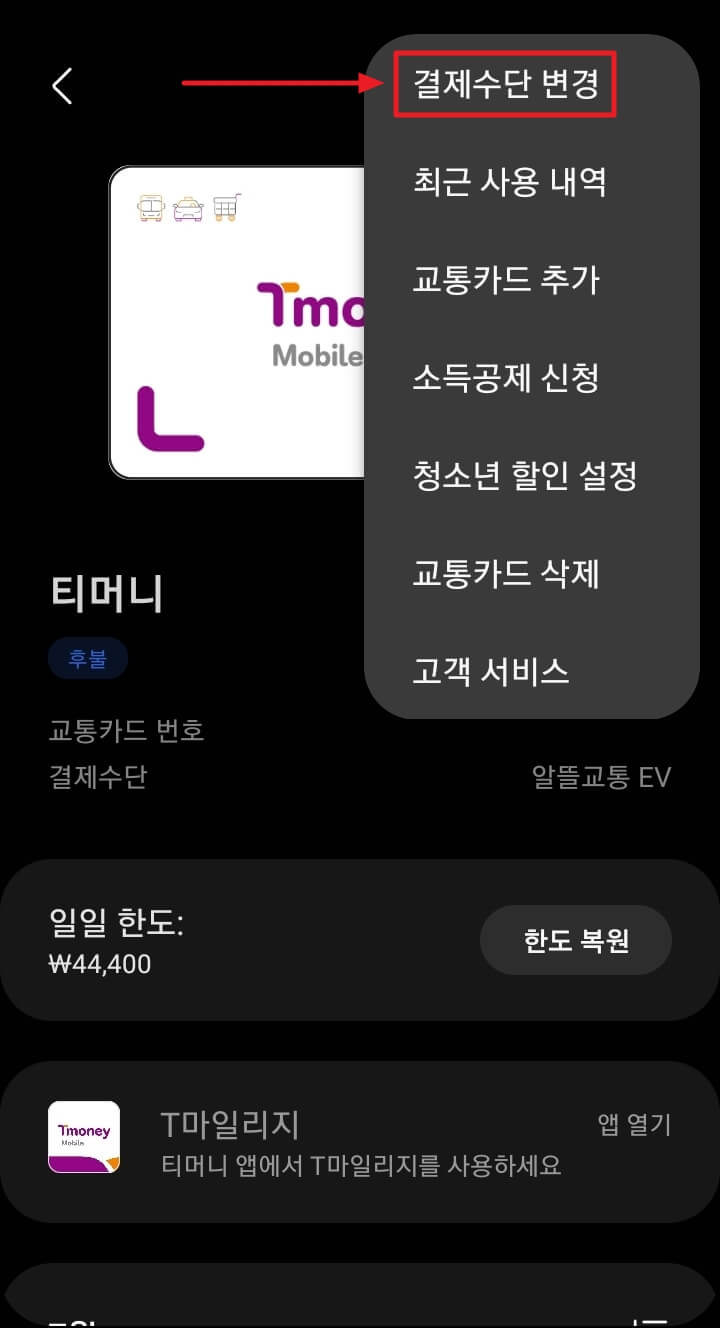Tap the 한도 복원 button
Screen dimensions: 720x1328
[x=576, y=940]
